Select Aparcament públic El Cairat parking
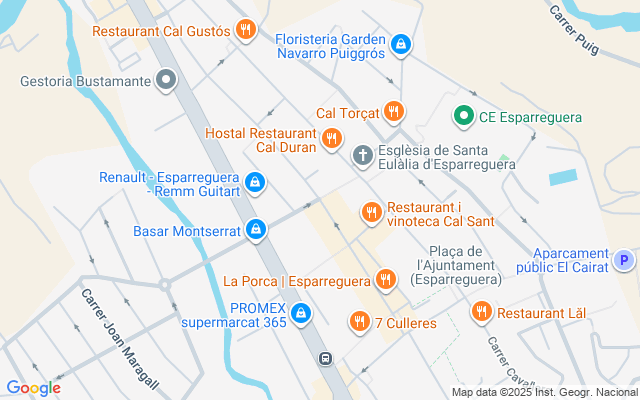 pyautogui.click(x=624, y=260)
